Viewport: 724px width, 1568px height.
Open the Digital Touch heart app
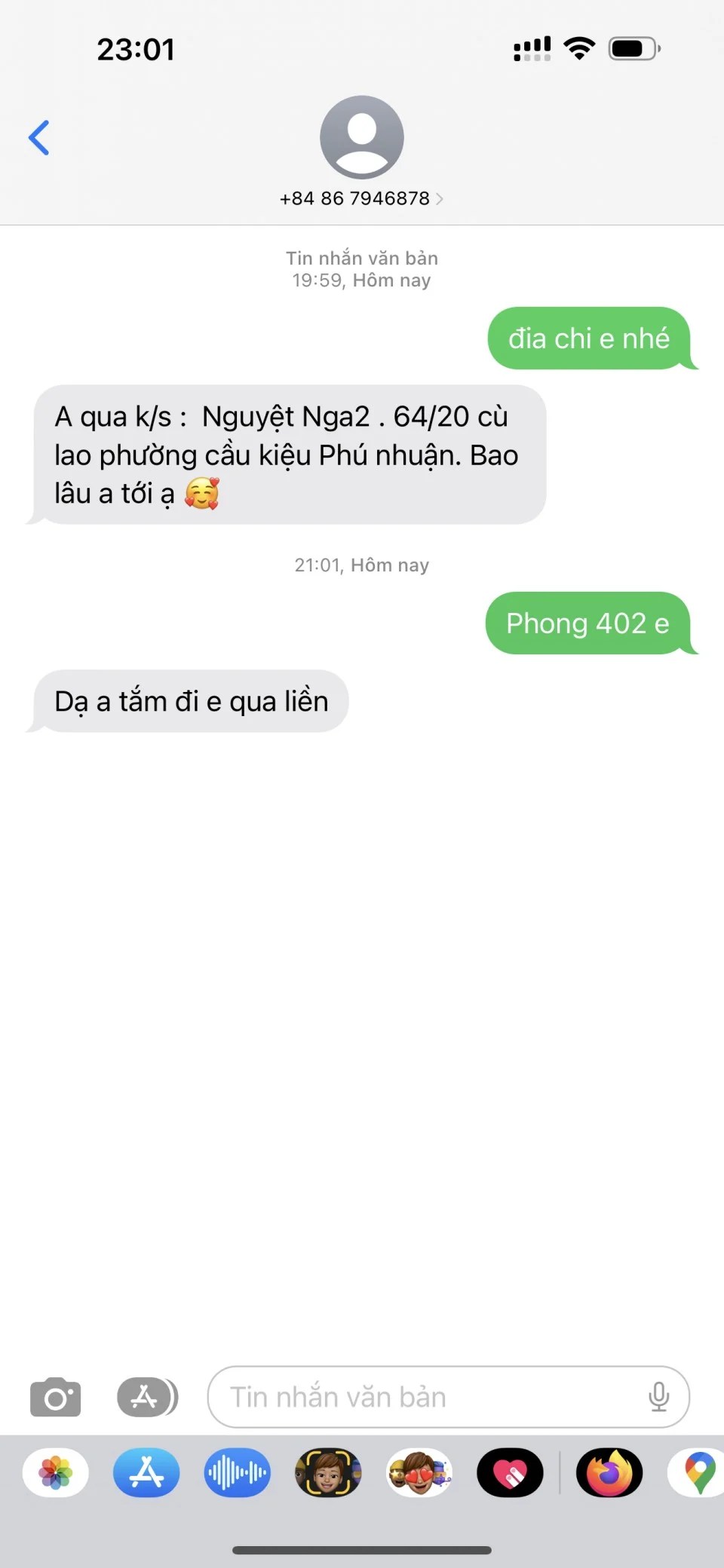tap(510, 1472)
